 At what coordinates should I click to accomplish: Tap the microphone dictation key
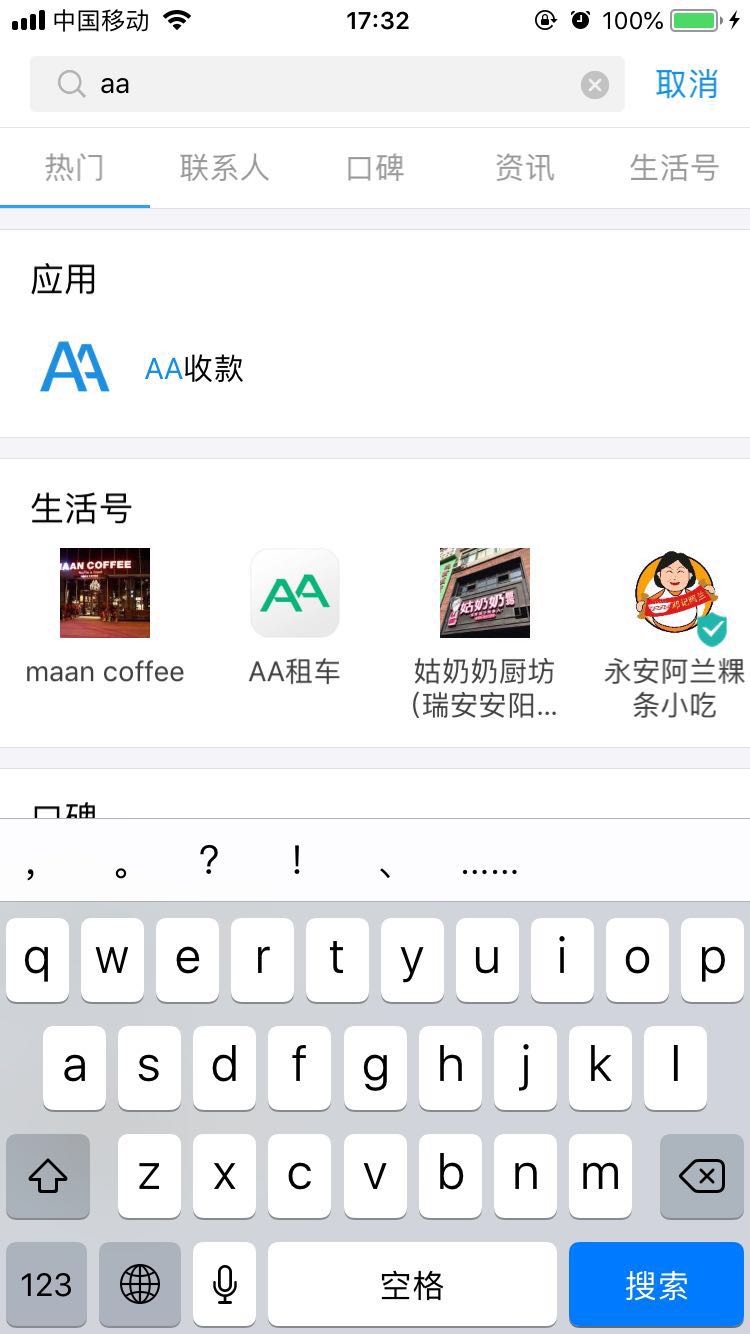click(225, 1285)
